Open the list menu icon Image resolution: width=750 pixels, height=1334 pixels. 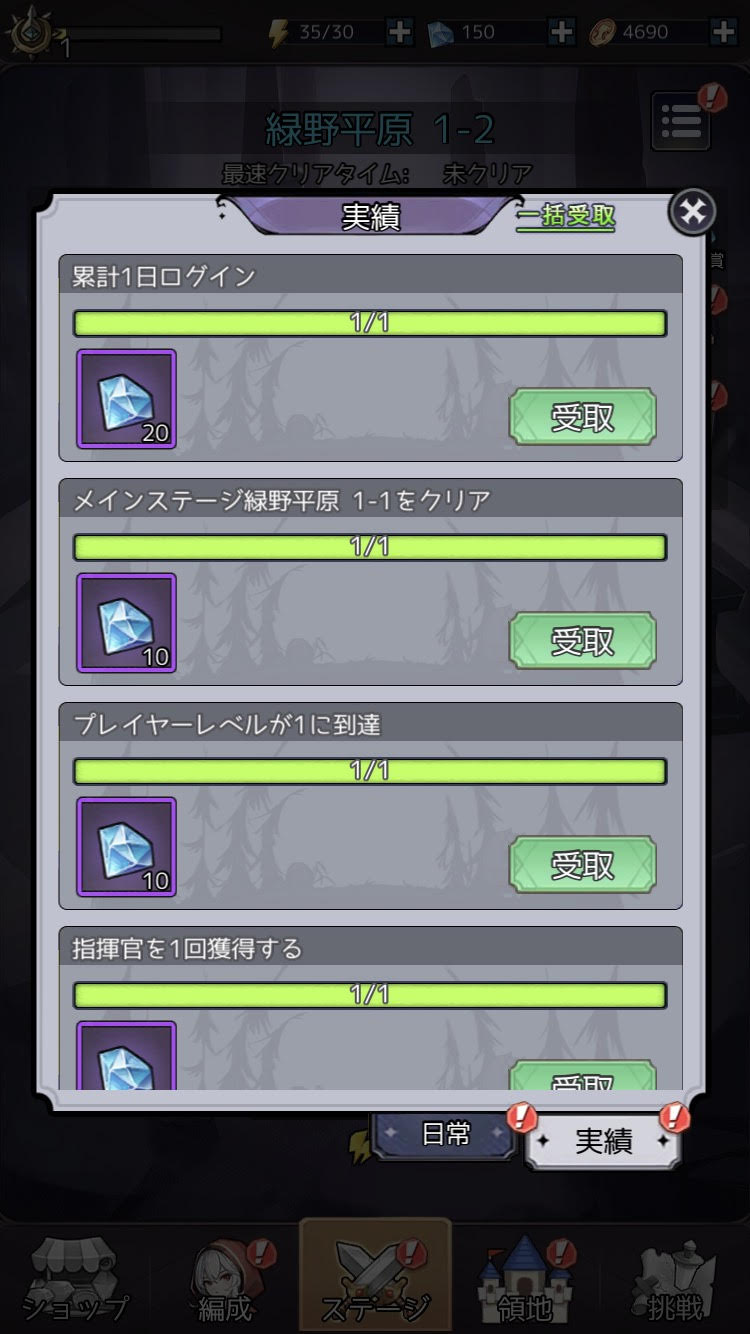click(x=681, y=122)
